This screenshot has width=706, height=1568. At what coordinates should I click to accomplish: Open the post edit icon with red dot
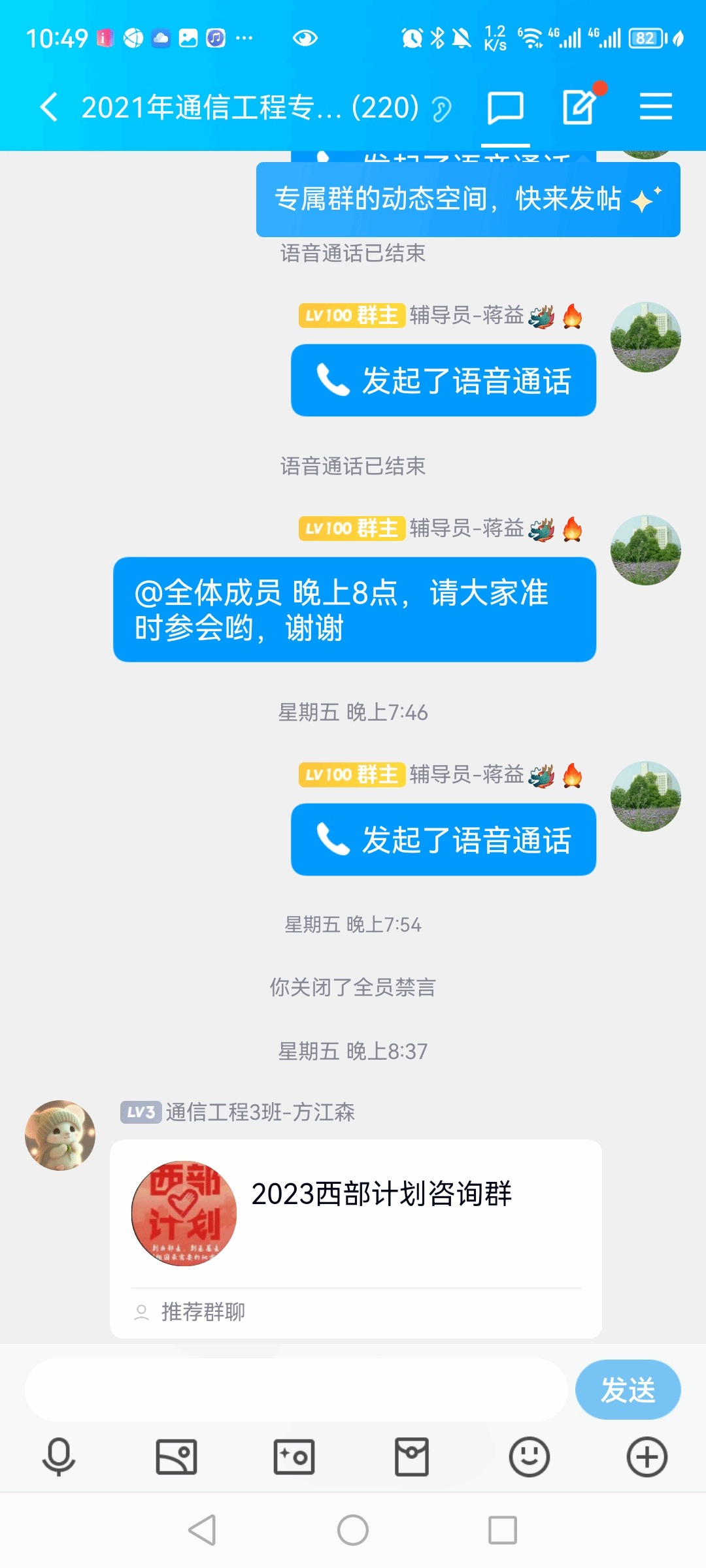point(580,106)
